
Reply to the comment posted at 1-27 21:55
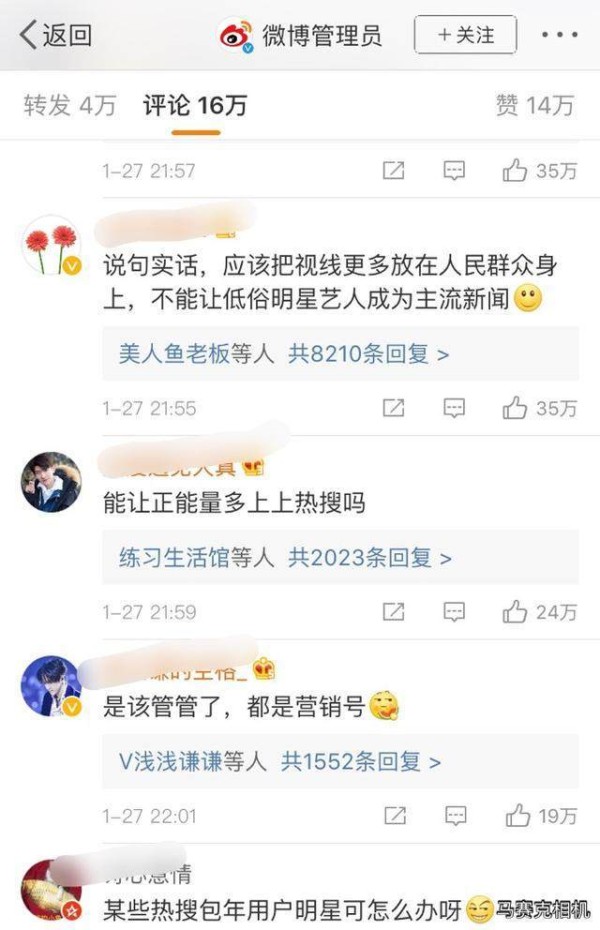coord(454,408)
